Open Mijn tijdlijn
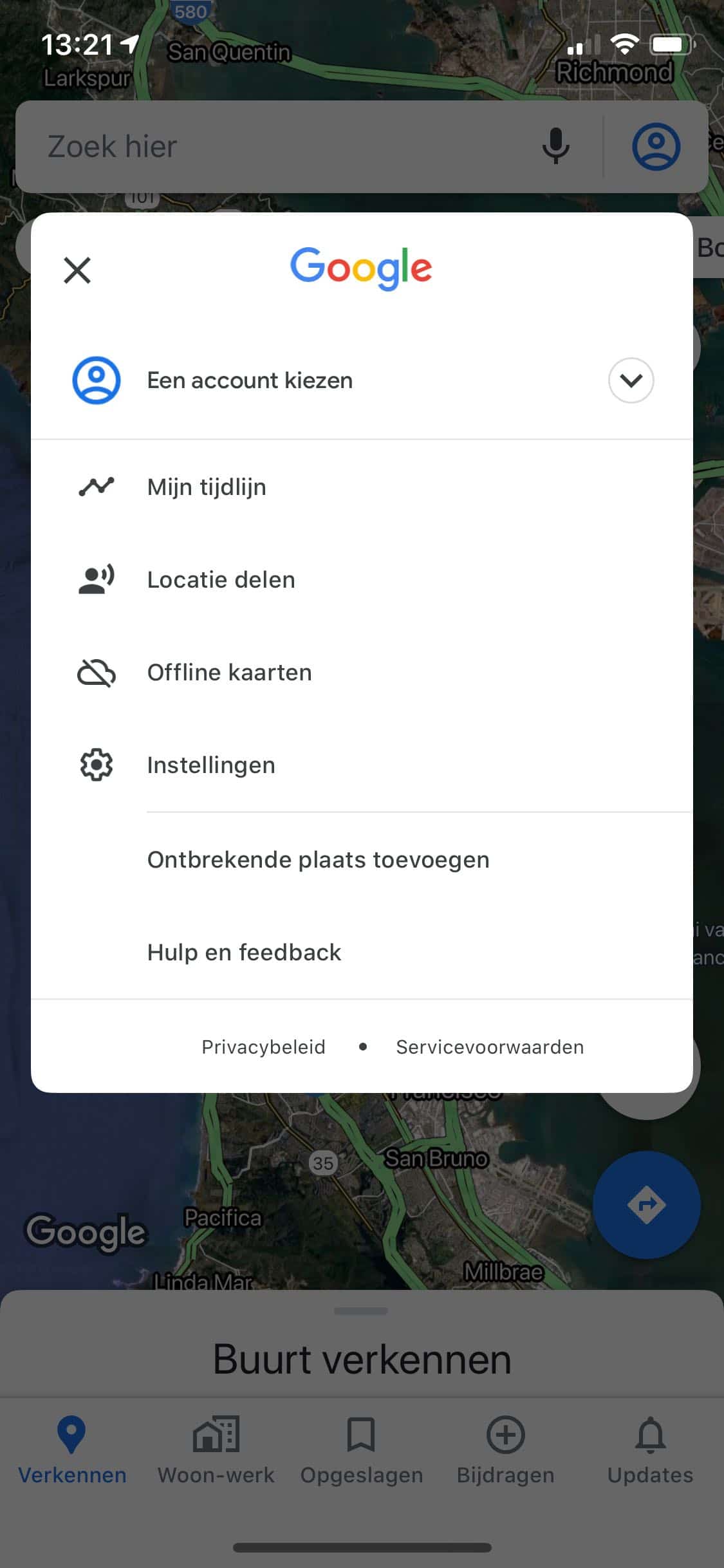 (x=362, y=487)
